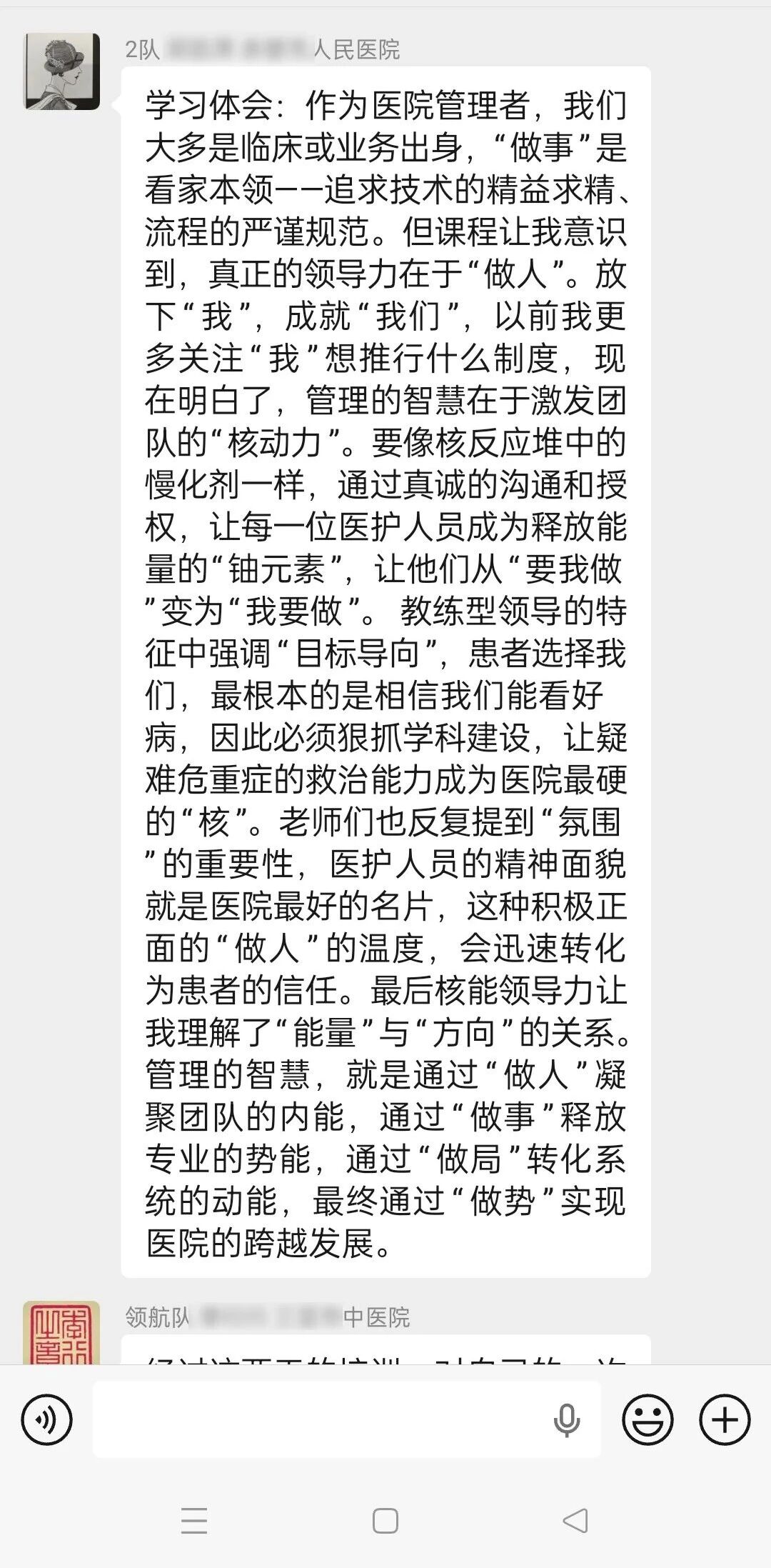Screen dimensions: 771x1568
Task: Open the system recent apps menu
Action: [x=194, y=1521]
